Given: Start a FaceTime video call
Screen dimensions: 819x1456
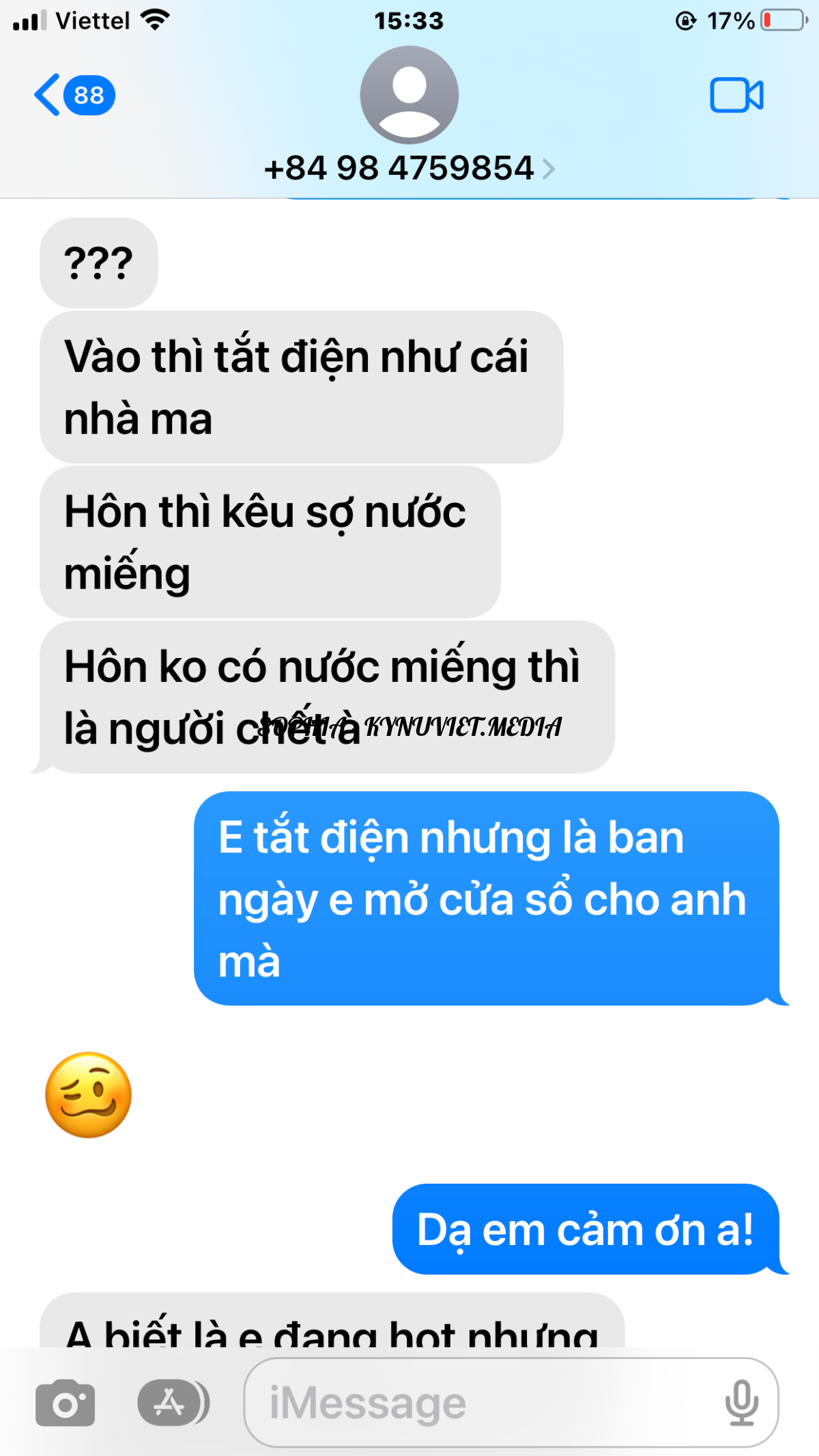Looking at the screenshot, I should [736, 95].
